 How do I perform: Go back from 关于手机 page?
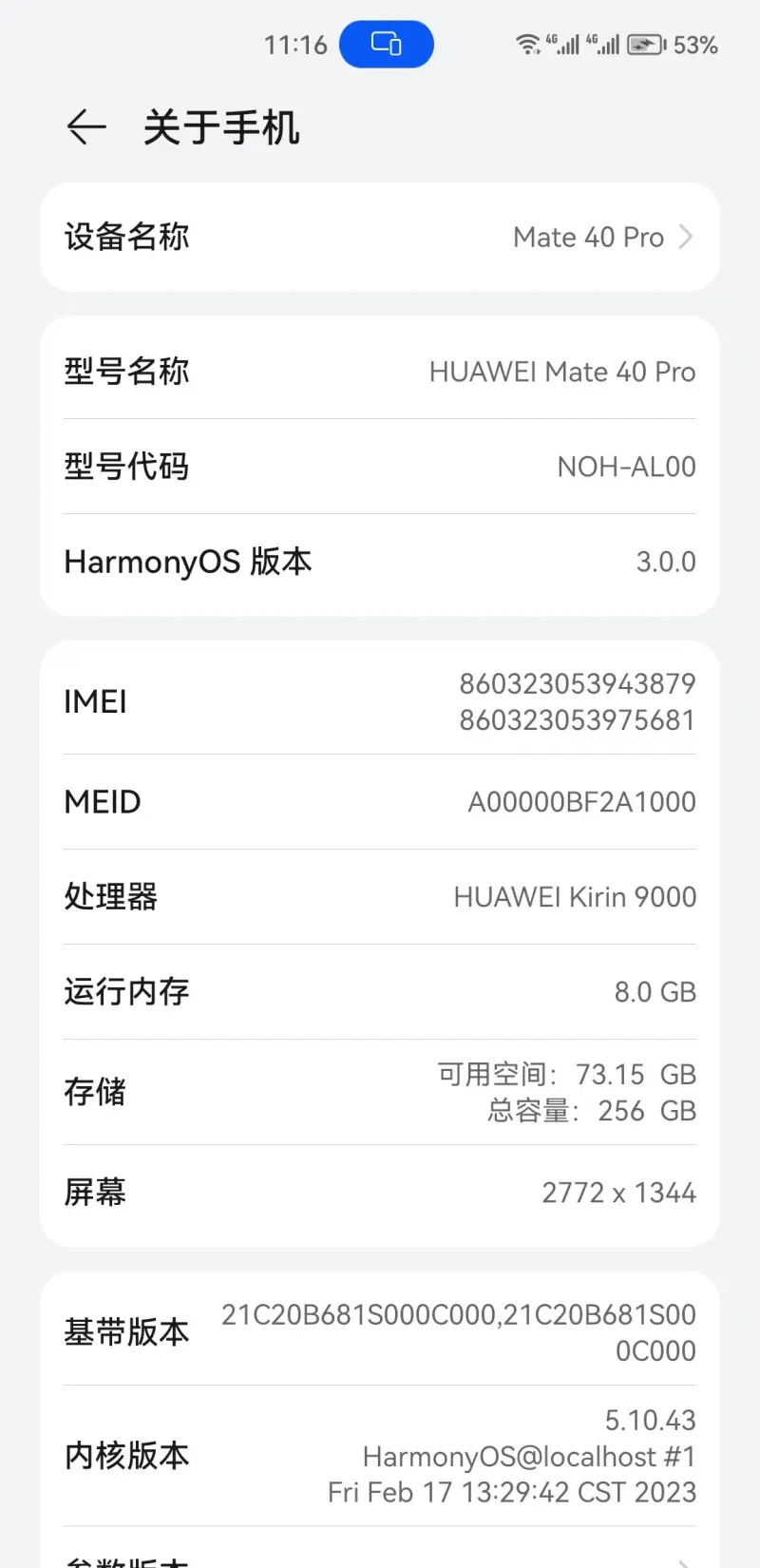coord(86,127)
